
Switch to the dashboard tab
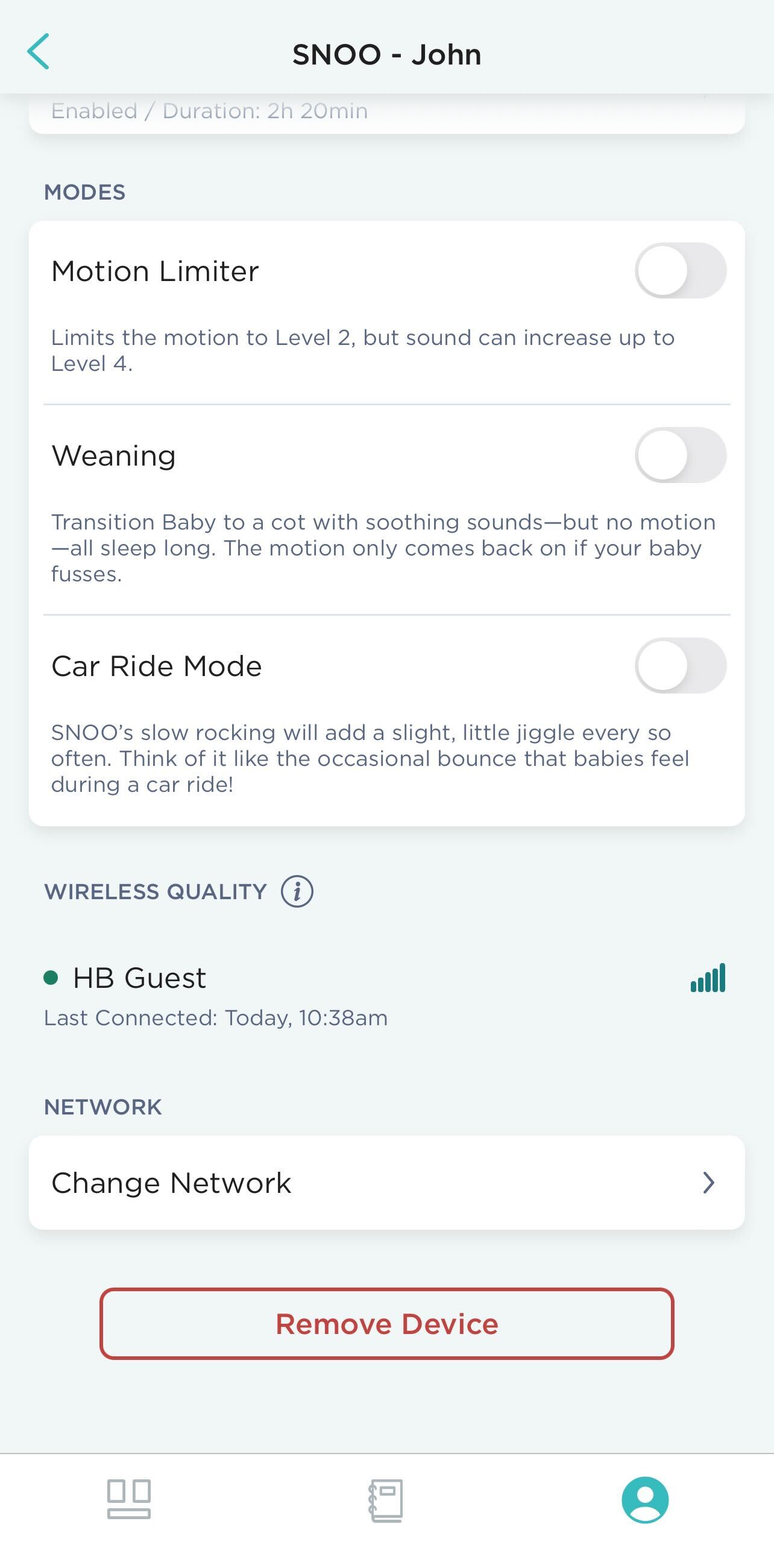pyautogui.click(x=129, y=1499)
